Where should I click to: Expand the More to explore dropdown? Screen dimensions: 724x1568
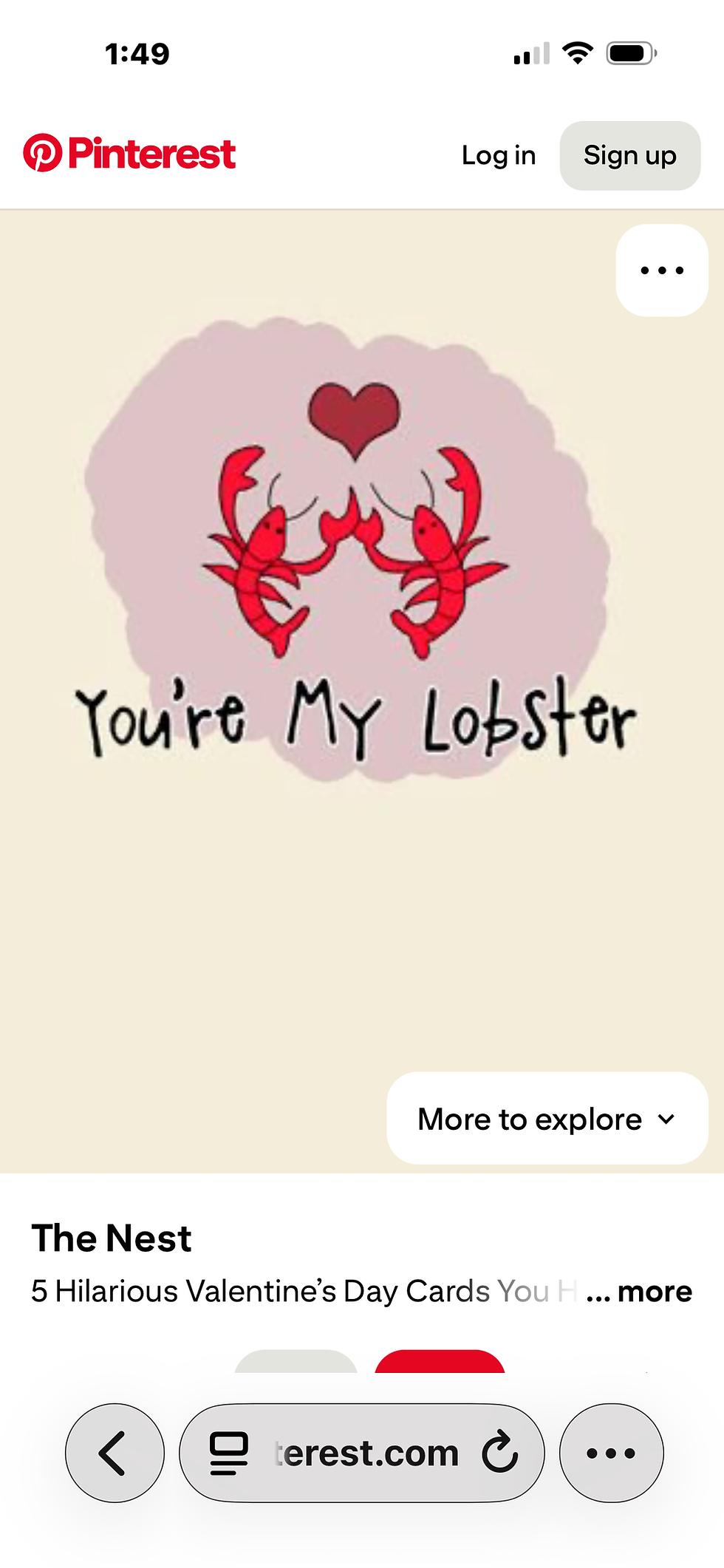547,1119
